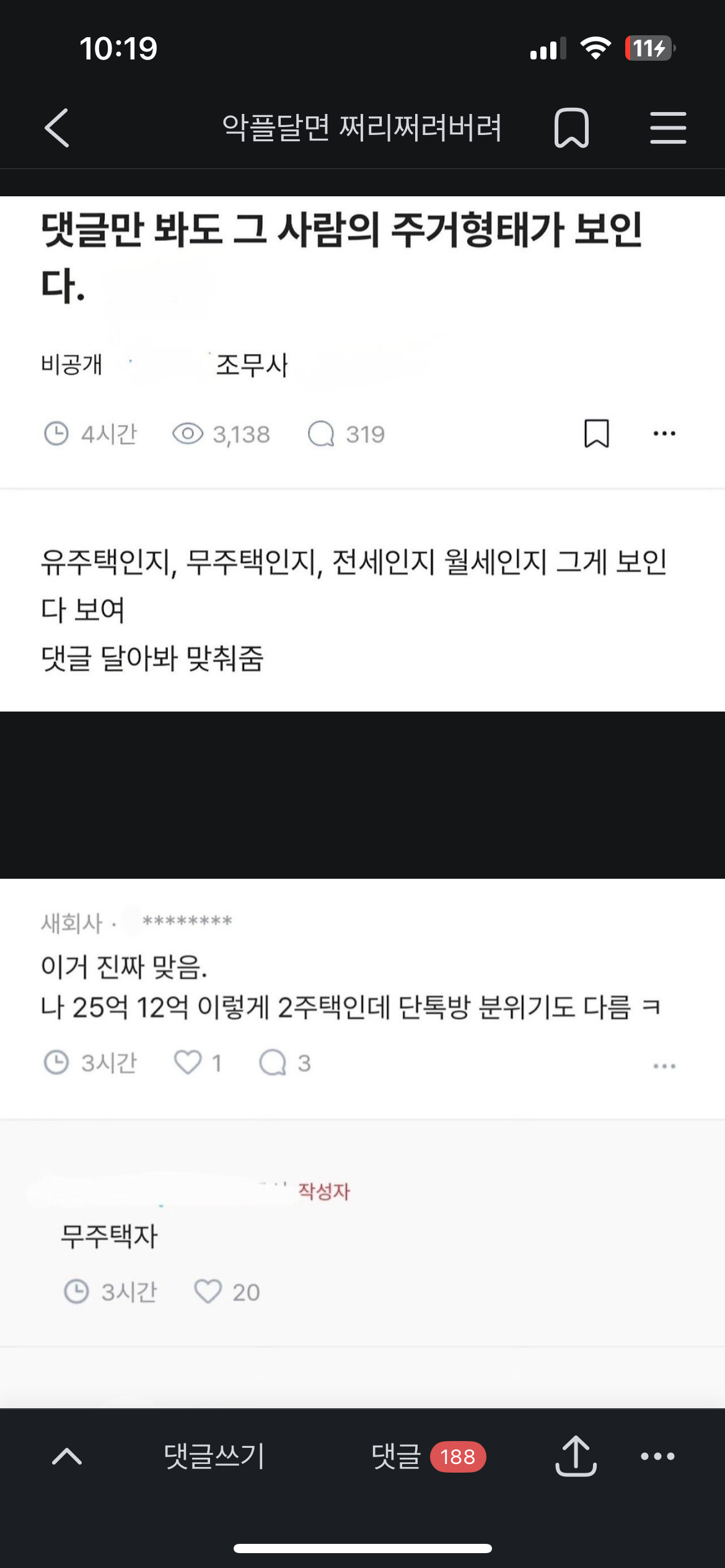This screenshot has height=1568, width=725.
Task: Bookmark this post from the top bar
Action: (x=571, y=128)
